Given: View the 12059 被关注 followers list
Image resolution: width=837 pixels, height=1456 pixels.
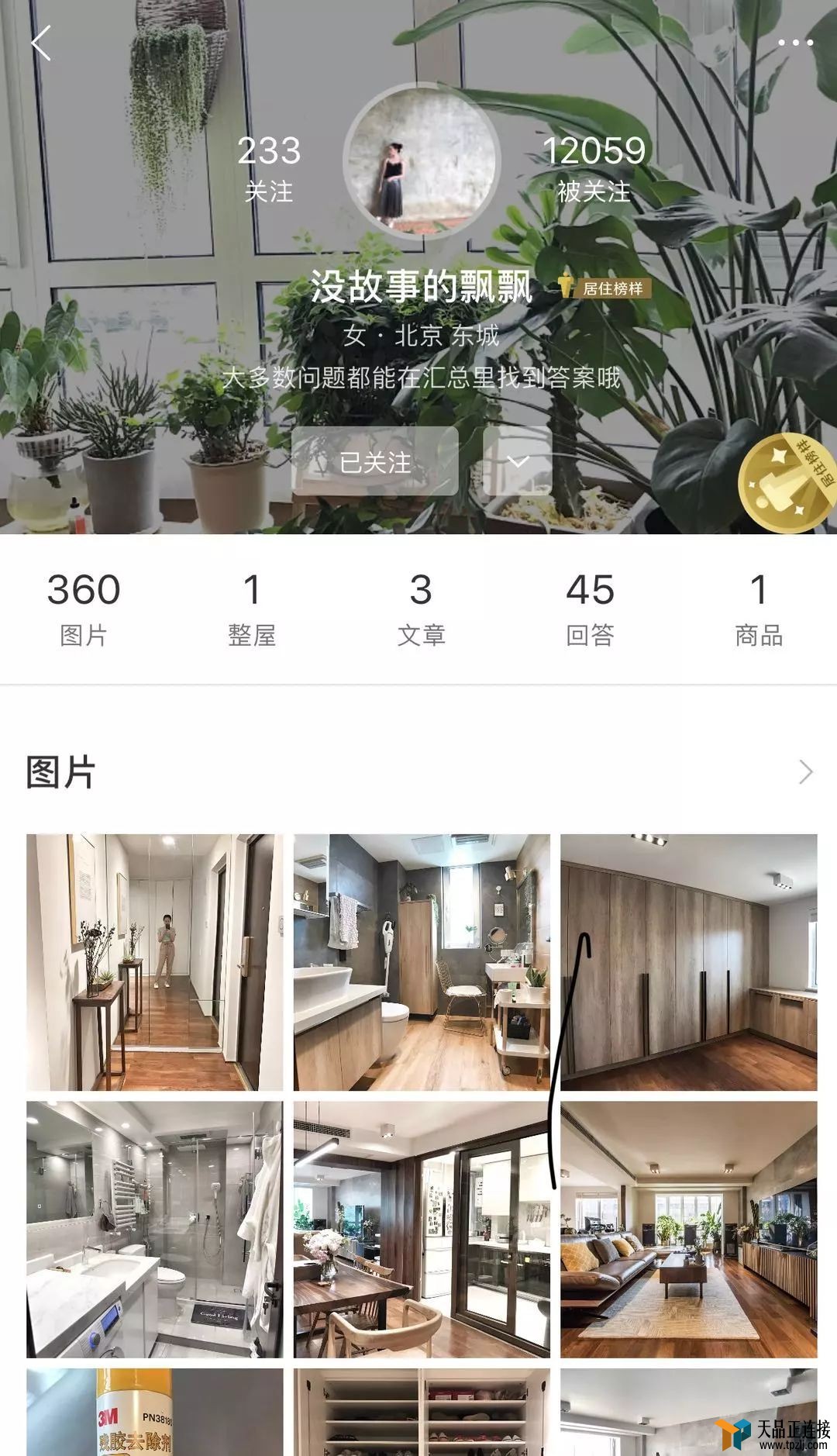Looking at the screenshot, I should (593, 168).
